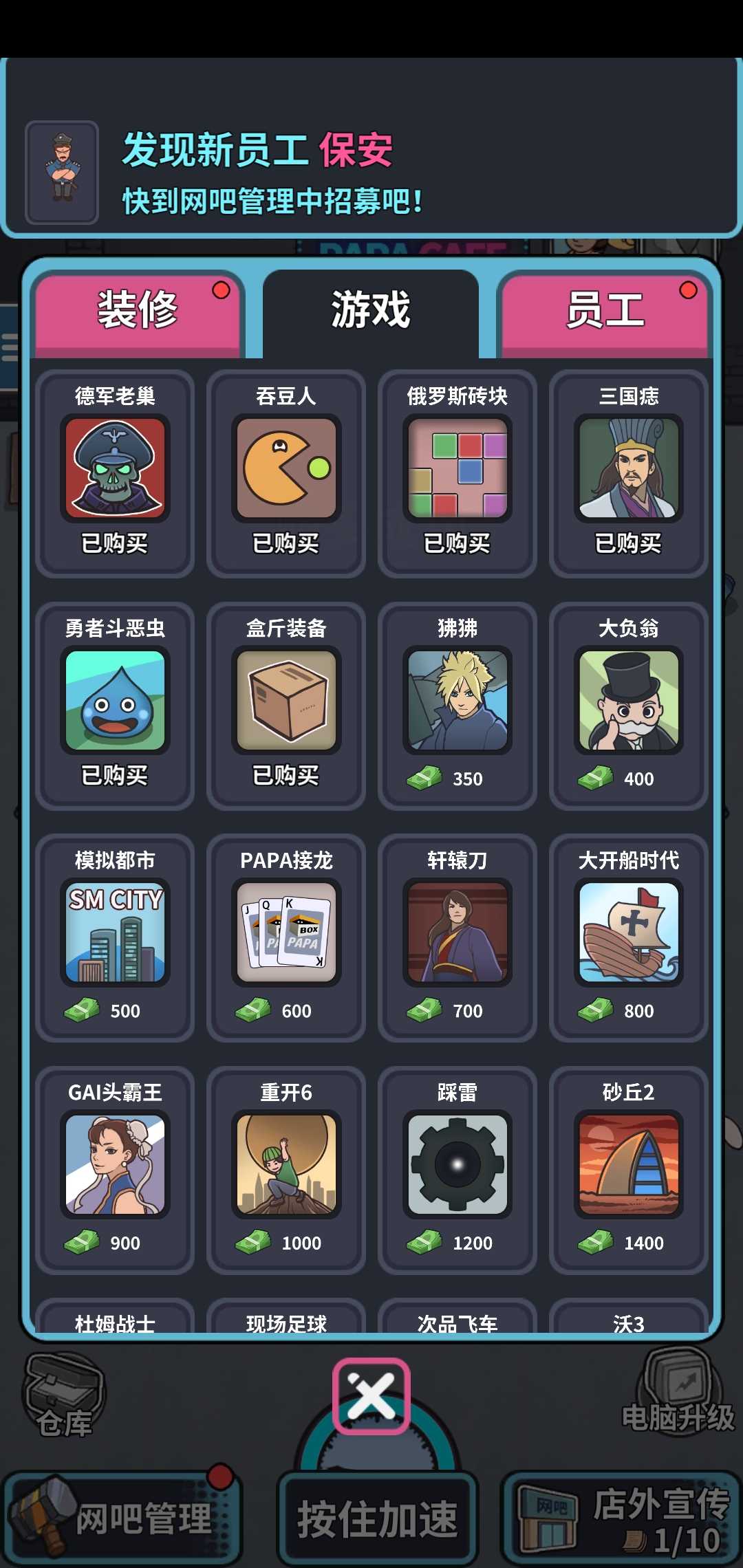Open the 勇者斗恶虫 slime game icon
This screenshot has width=743, height=1568.
pyautogui.click(x=114, y=701)
